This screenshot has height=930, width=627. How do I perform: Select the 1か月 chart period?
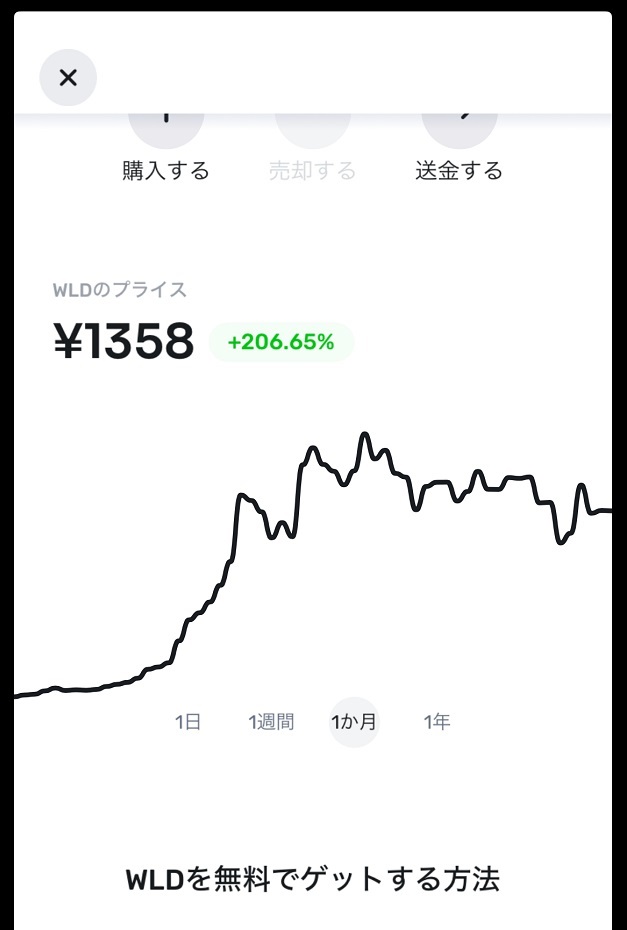point(354,722)
